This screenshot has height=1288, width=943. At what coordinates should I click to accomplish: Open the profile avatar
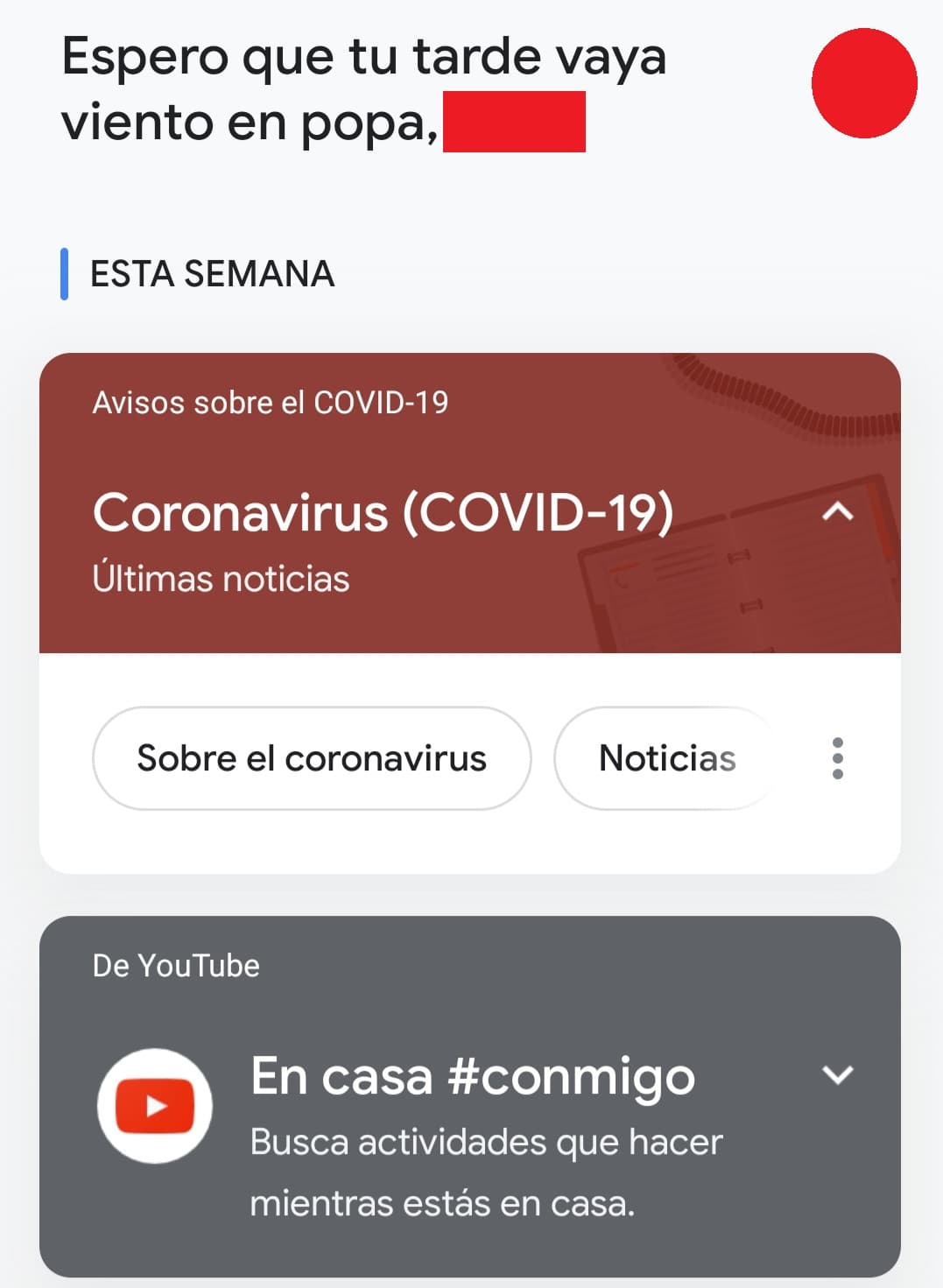[863, 83]
